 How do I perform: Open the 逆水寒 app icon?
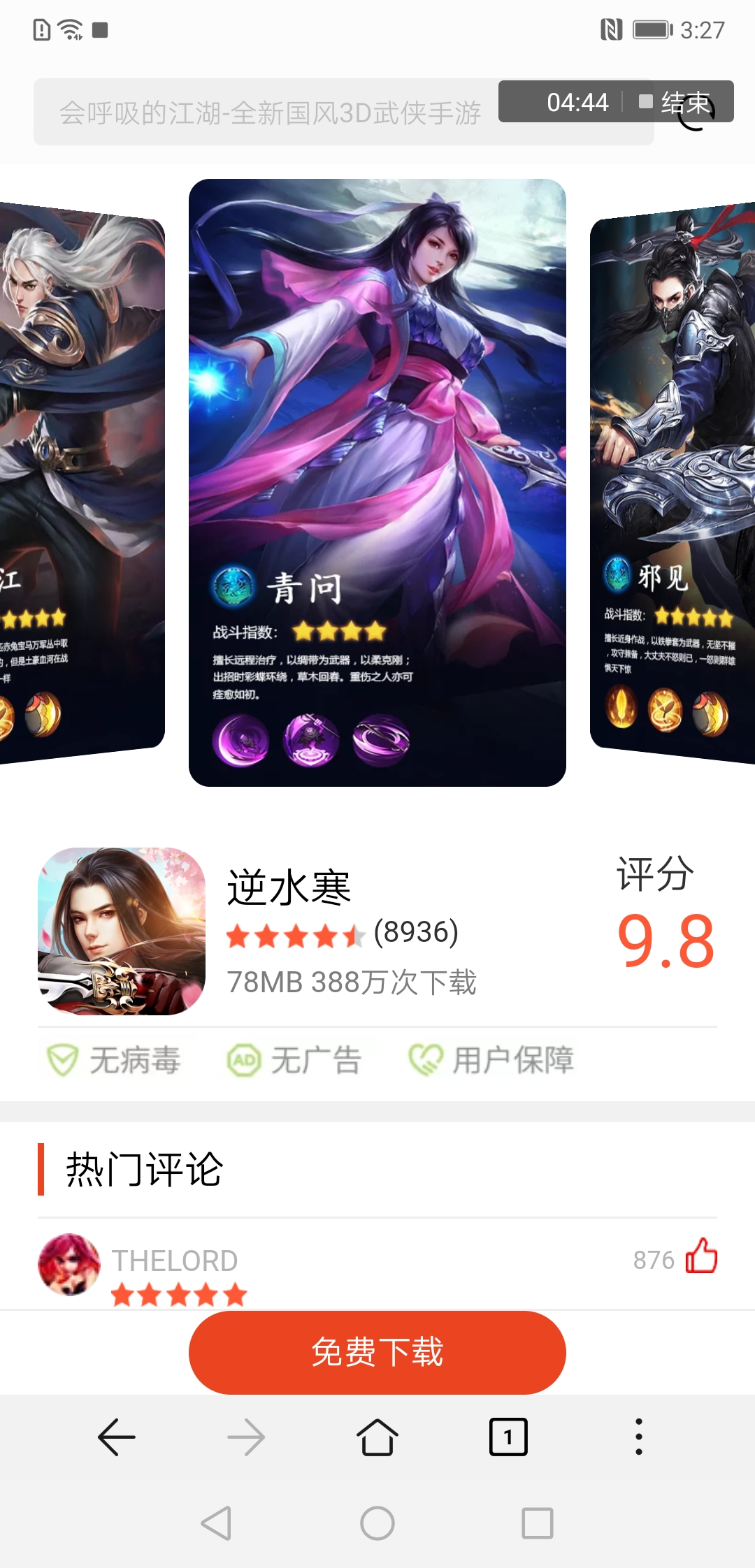tap(122, 931)
